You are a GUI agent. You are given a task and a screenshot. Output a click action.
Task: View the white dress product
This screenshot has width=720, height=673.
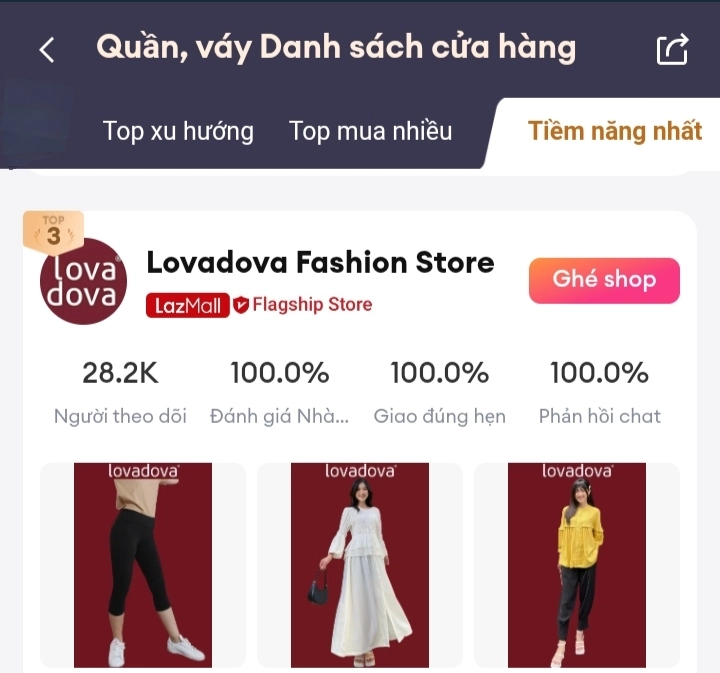click(x=360, y=565)
